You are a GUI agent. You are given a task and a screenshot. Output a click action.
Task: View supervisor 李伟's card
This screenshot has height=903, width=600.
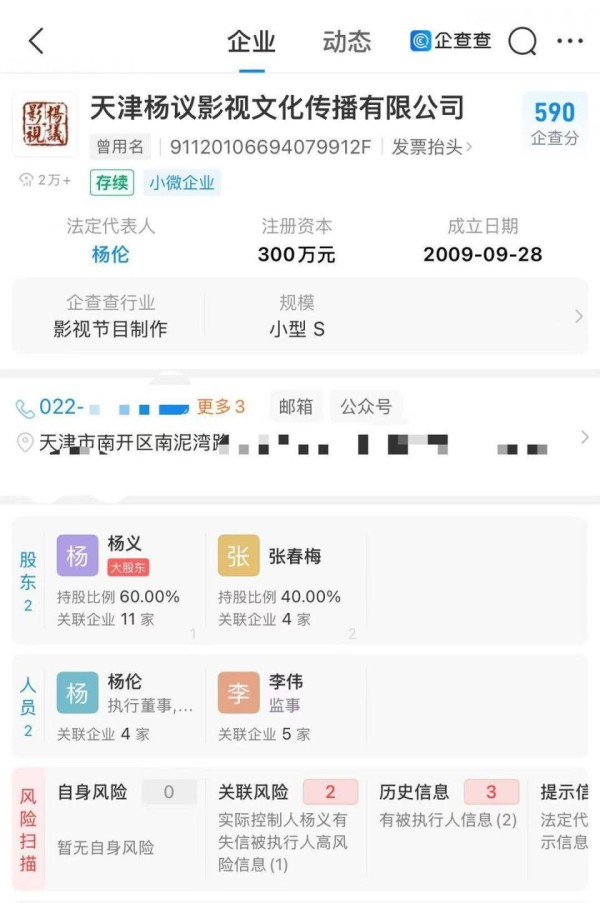285,705
